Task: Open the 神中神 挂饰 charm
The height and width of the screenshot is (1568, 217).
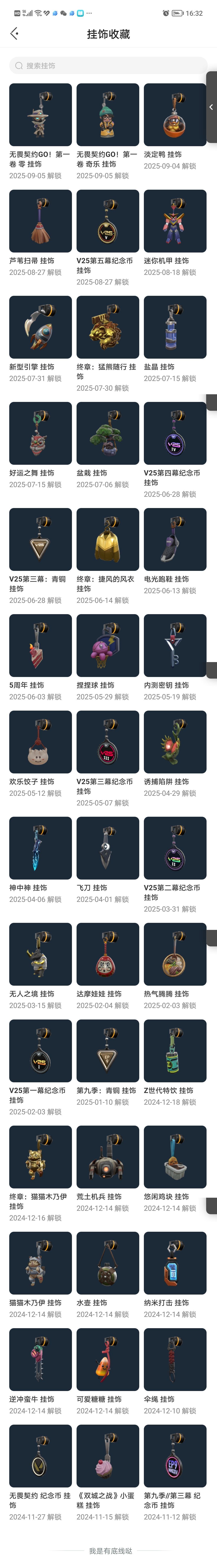Action: pyautogui.click(x=40, y=848)
